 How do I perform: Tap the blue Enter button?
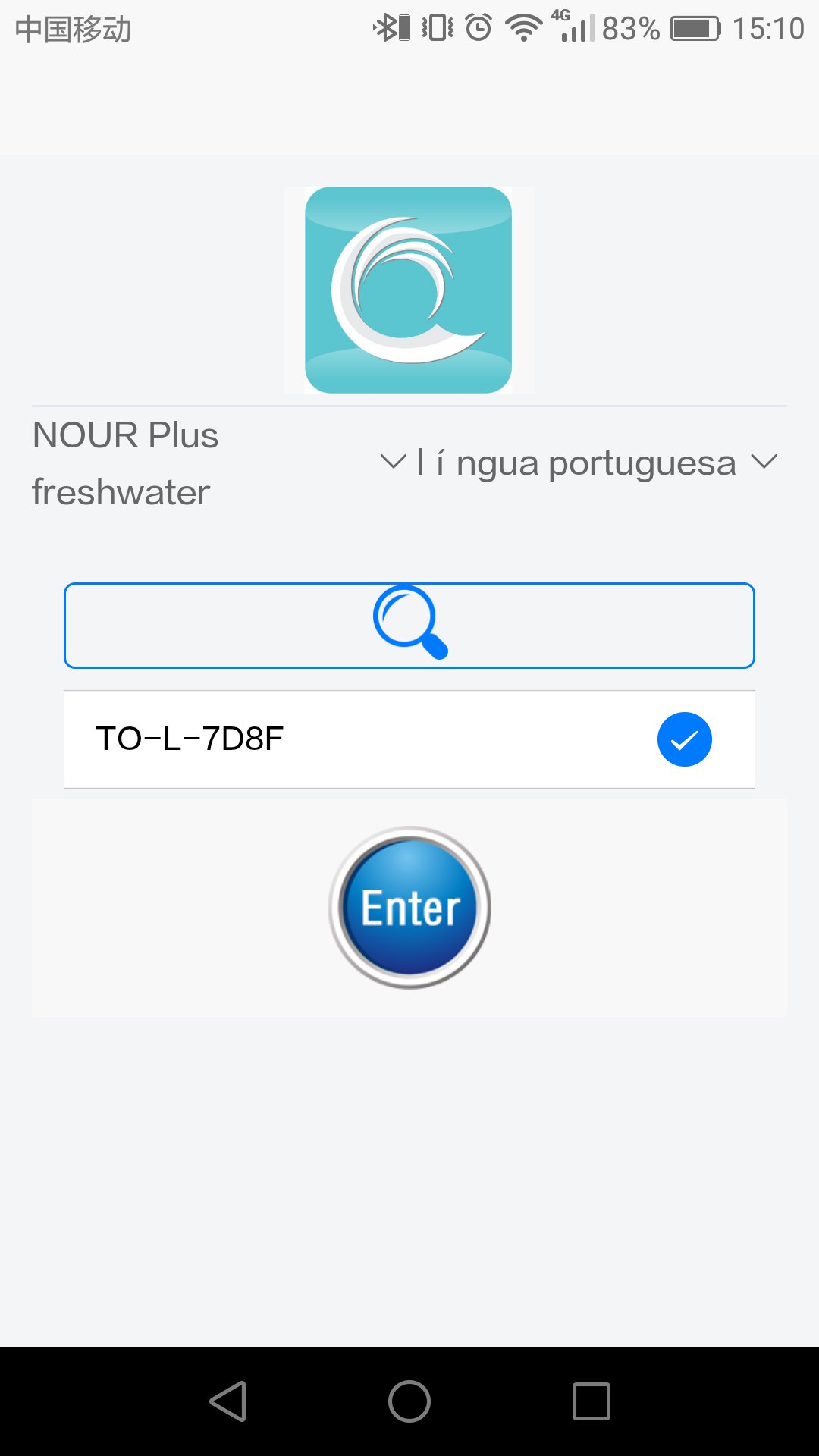pyautogui.click(x=409, y=907)
